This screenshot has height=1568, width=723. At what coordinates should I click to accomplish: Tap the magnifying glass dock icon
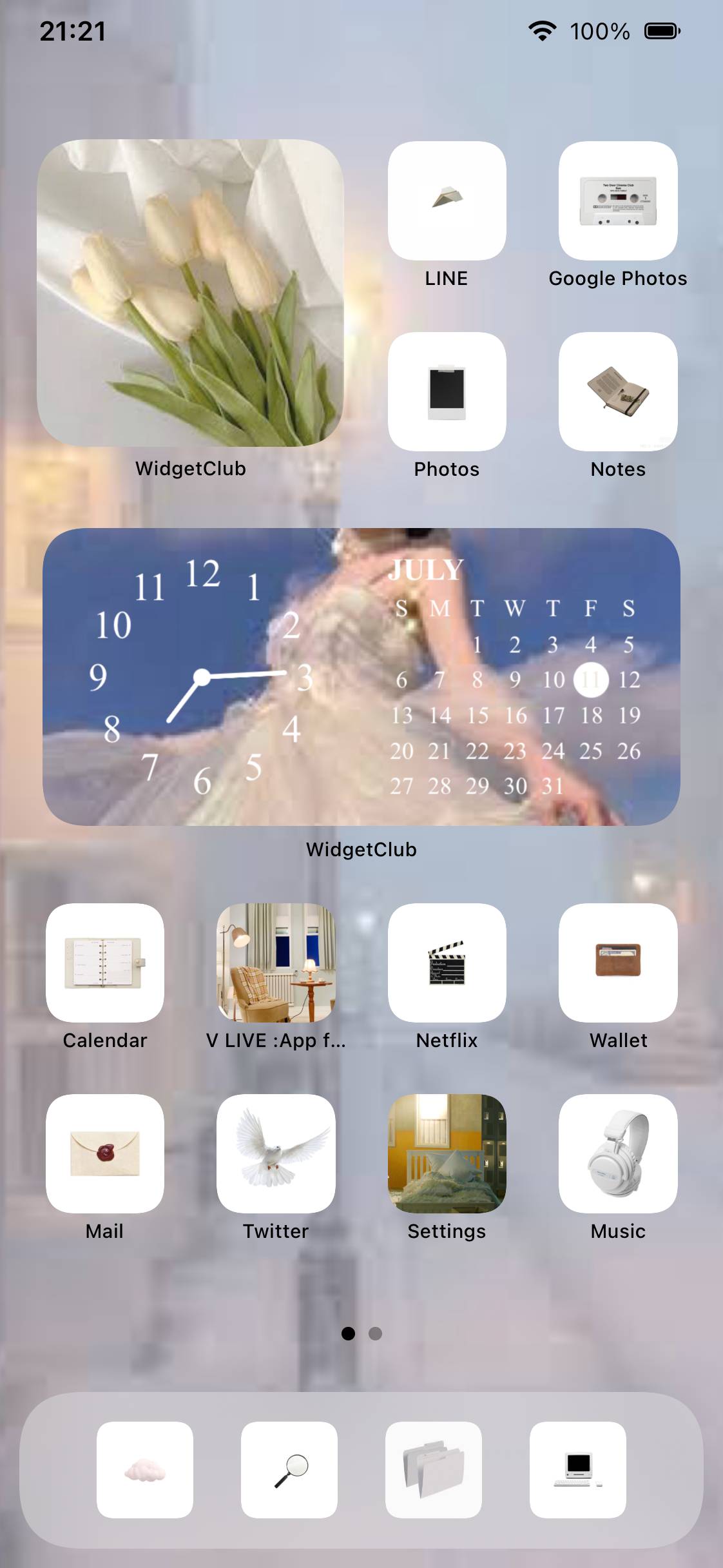click(x=289, y=1470)
